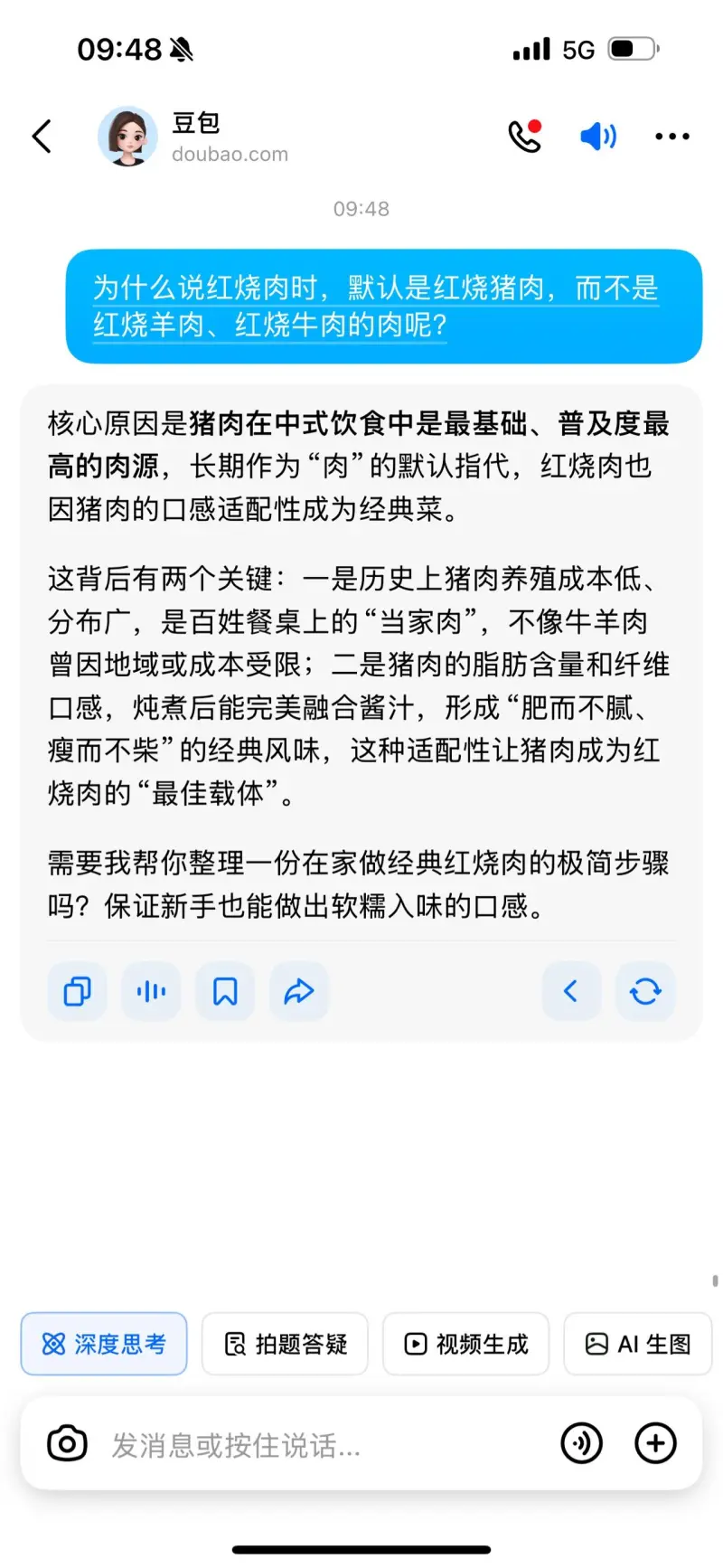Play the reply as audio
Image resolution: width=723 pixels, height=1568 pixels.
[x=151, y=992]
